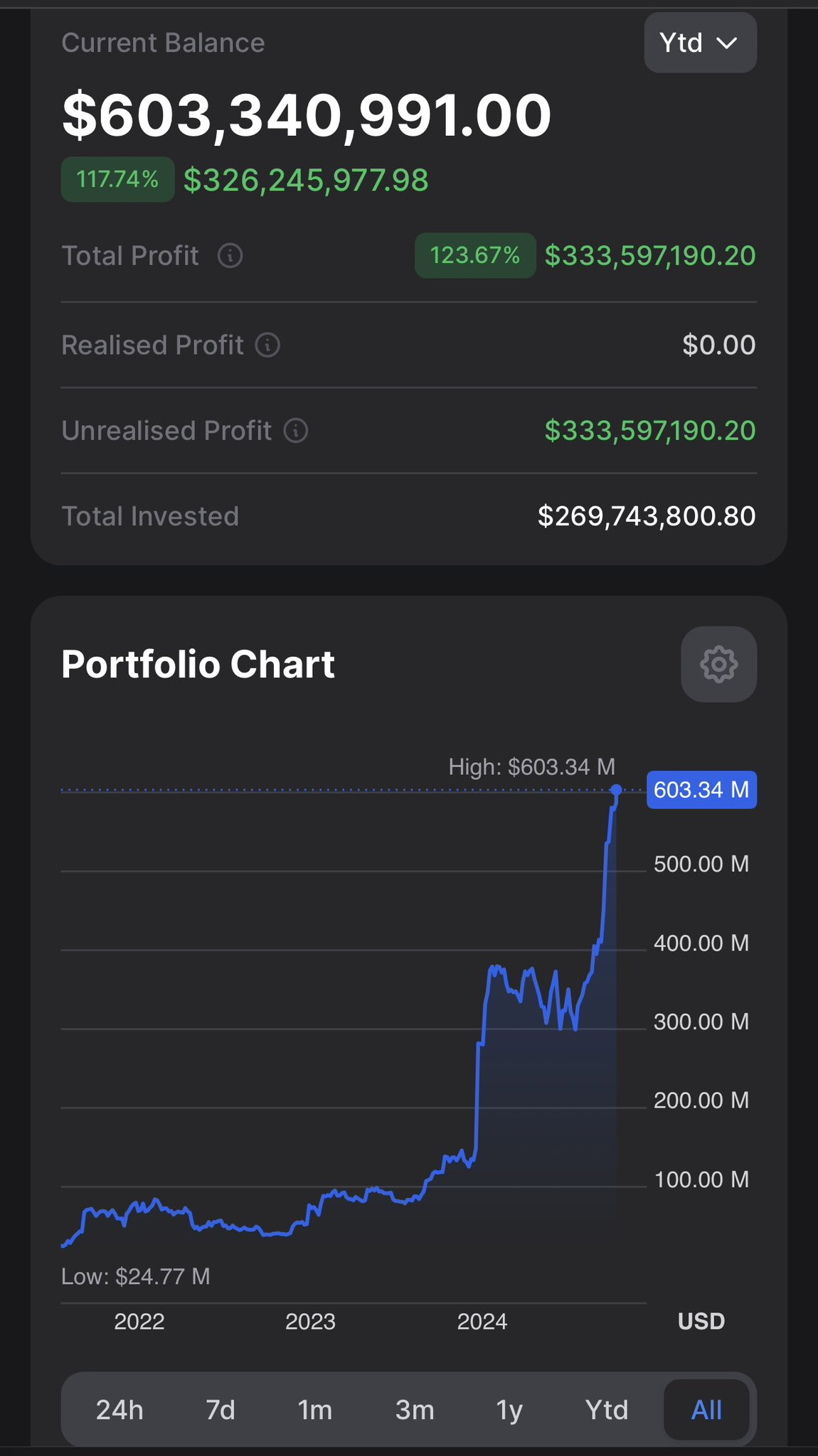Show the Total Profit info tooltip
The height and width of the screenshot is (1456, 818).
[230, 255]
